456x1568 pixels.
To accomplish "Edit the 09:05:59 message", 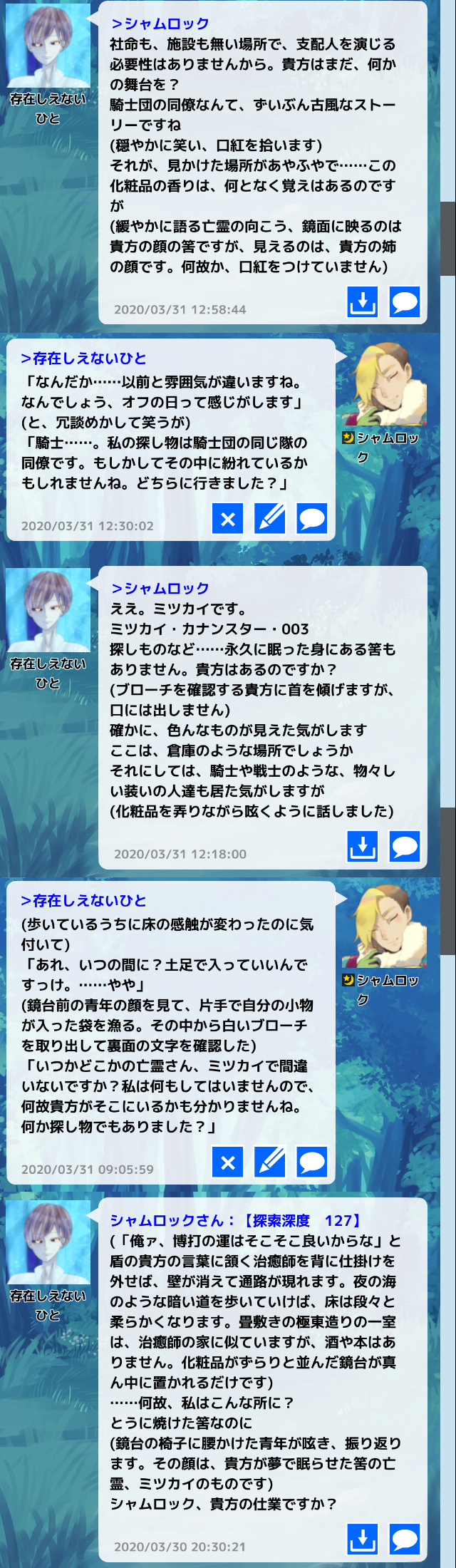I will point(270,1162).
